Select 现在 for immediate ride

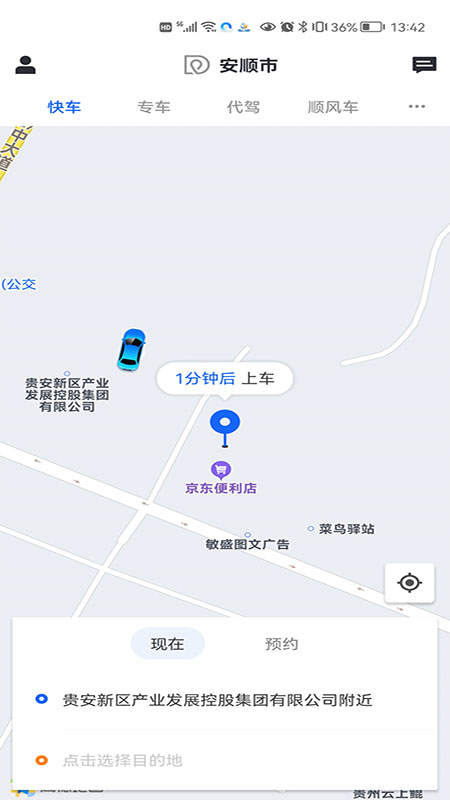click(167, 644)
